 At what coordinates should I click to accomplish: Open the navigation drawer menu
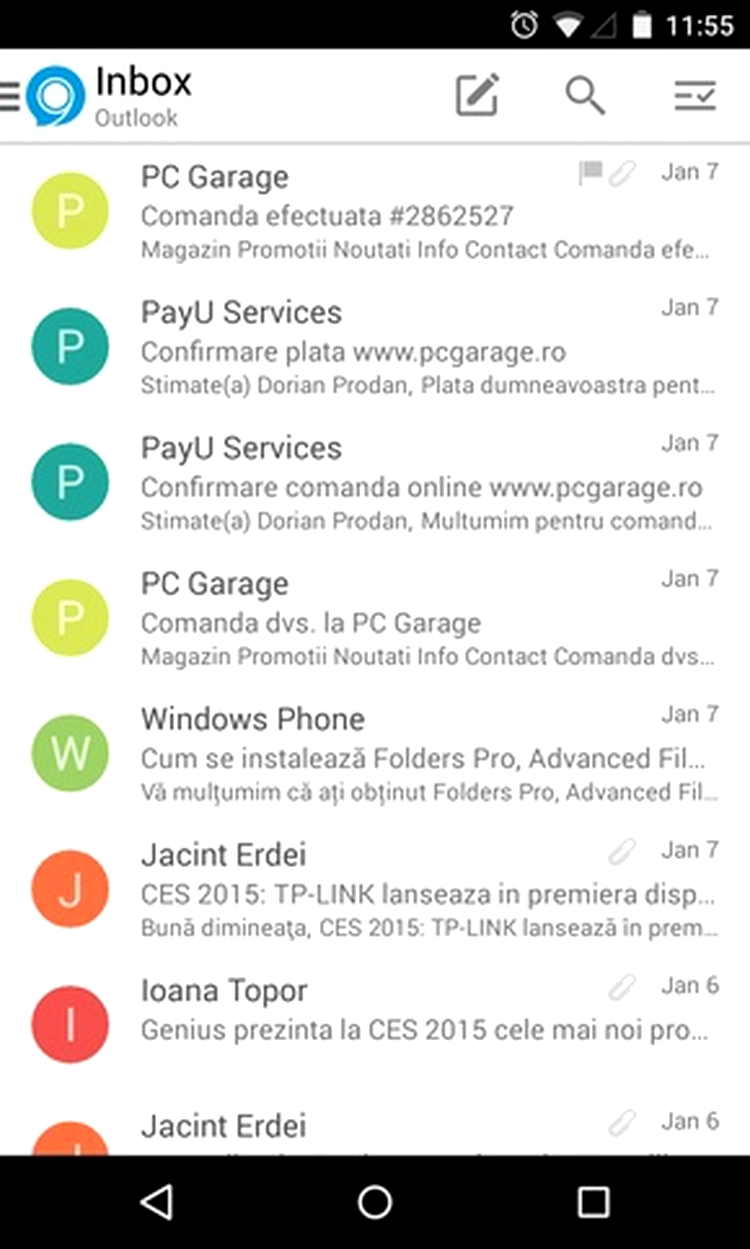pos(9,96)
